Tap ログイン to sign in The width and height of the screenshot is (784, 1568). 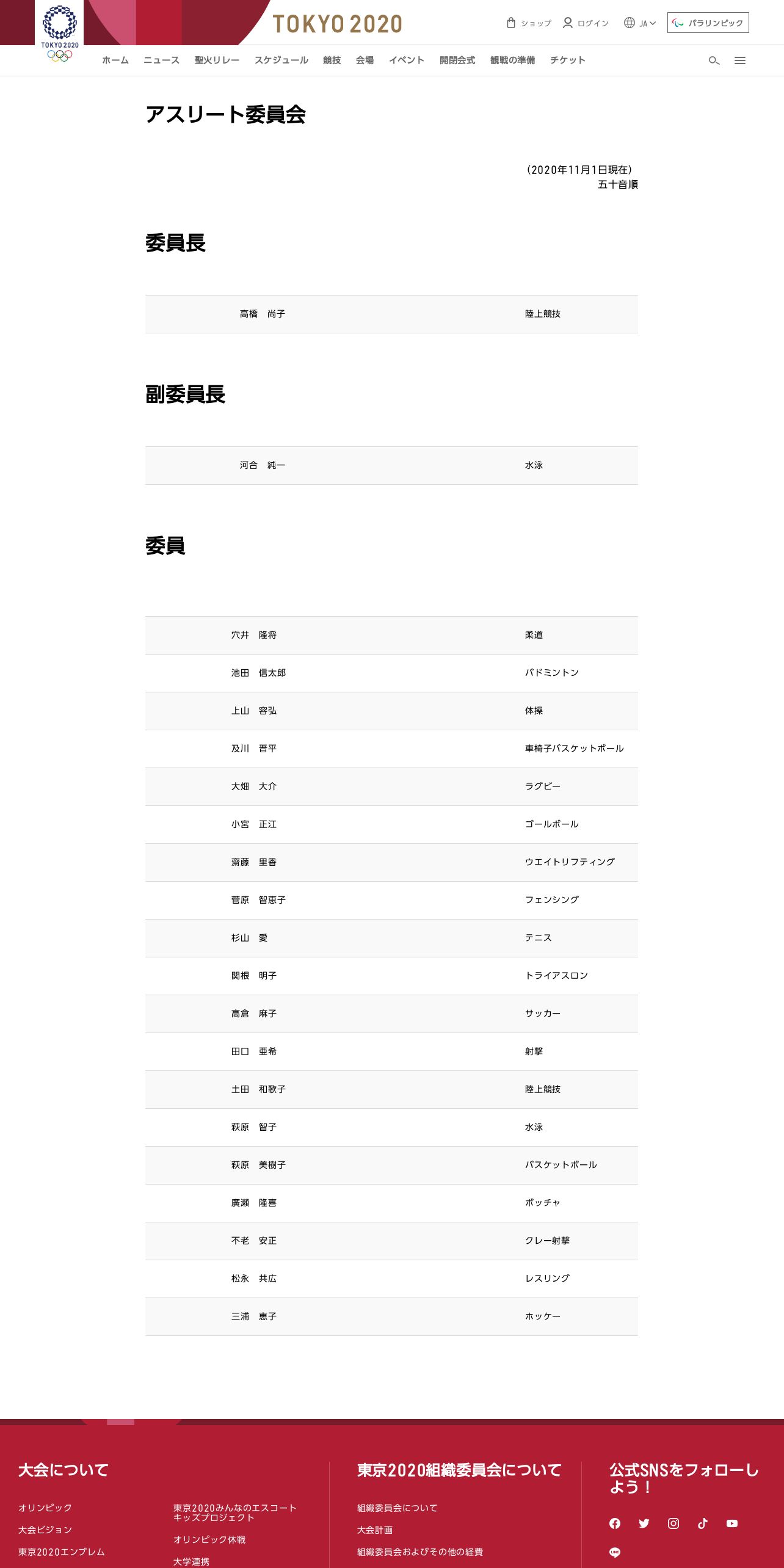(x=586, y=23)
